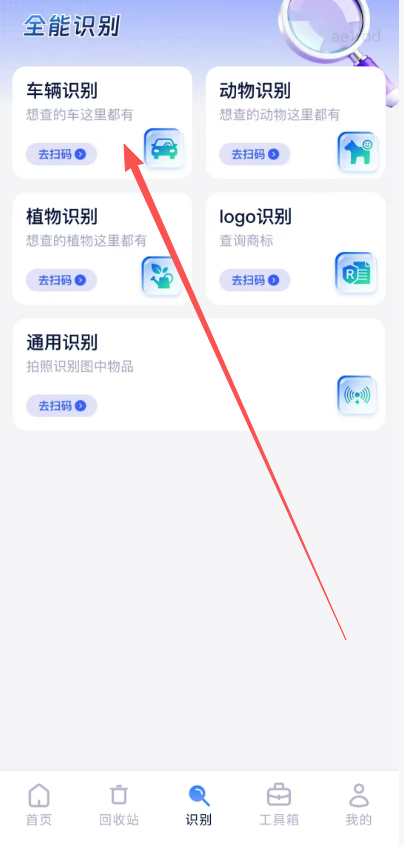Screen dimensions: 404x845
Task: Tap the signal icon in 通用识别
Action: click(x=357, y=396)
